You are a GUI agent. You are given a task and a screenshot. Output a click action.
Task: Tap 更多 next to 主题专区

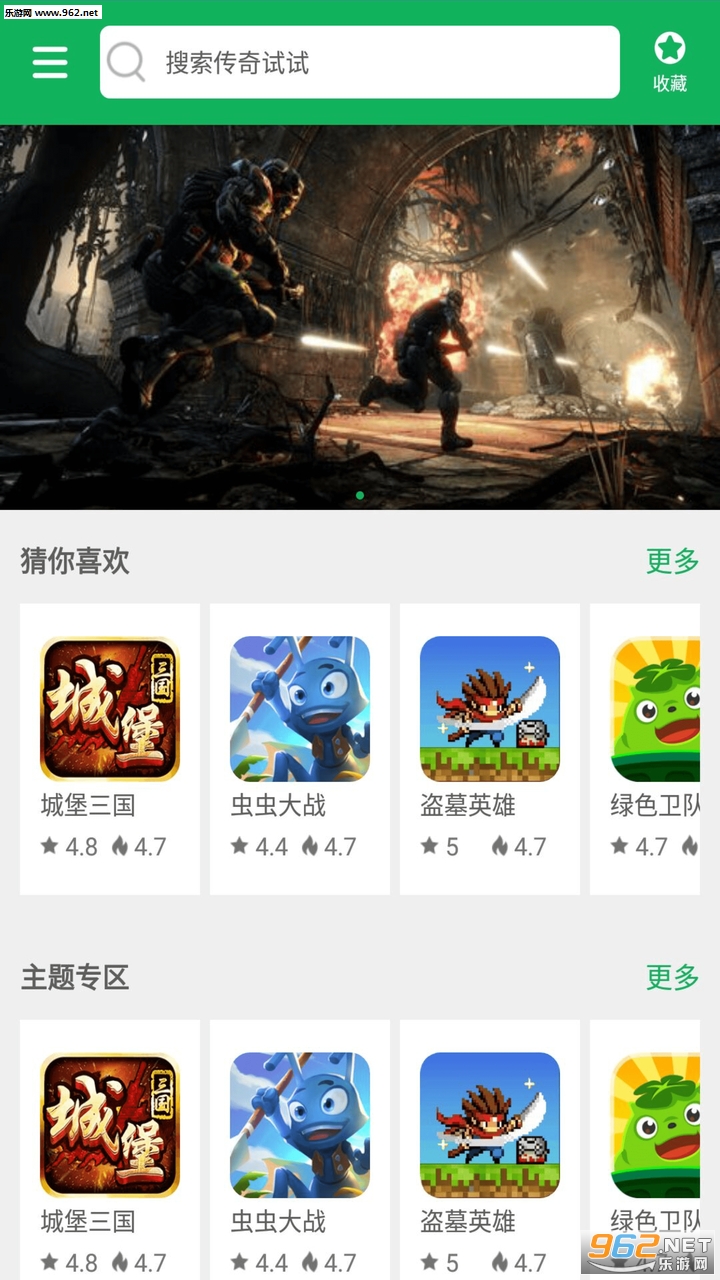coord(672,977)
